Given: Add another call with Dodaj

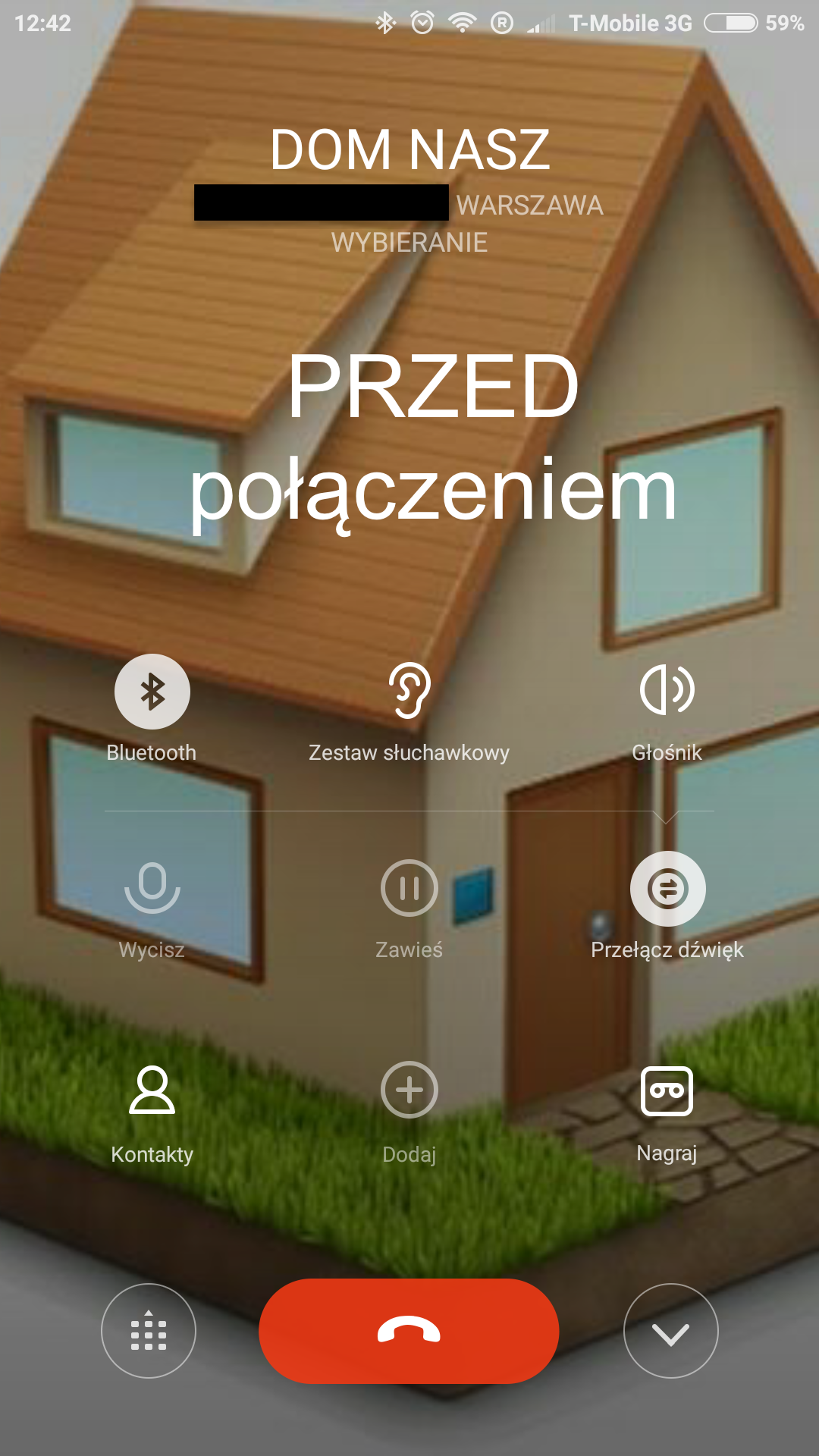Looking at the screenshot, I should tap(409, 1090).
